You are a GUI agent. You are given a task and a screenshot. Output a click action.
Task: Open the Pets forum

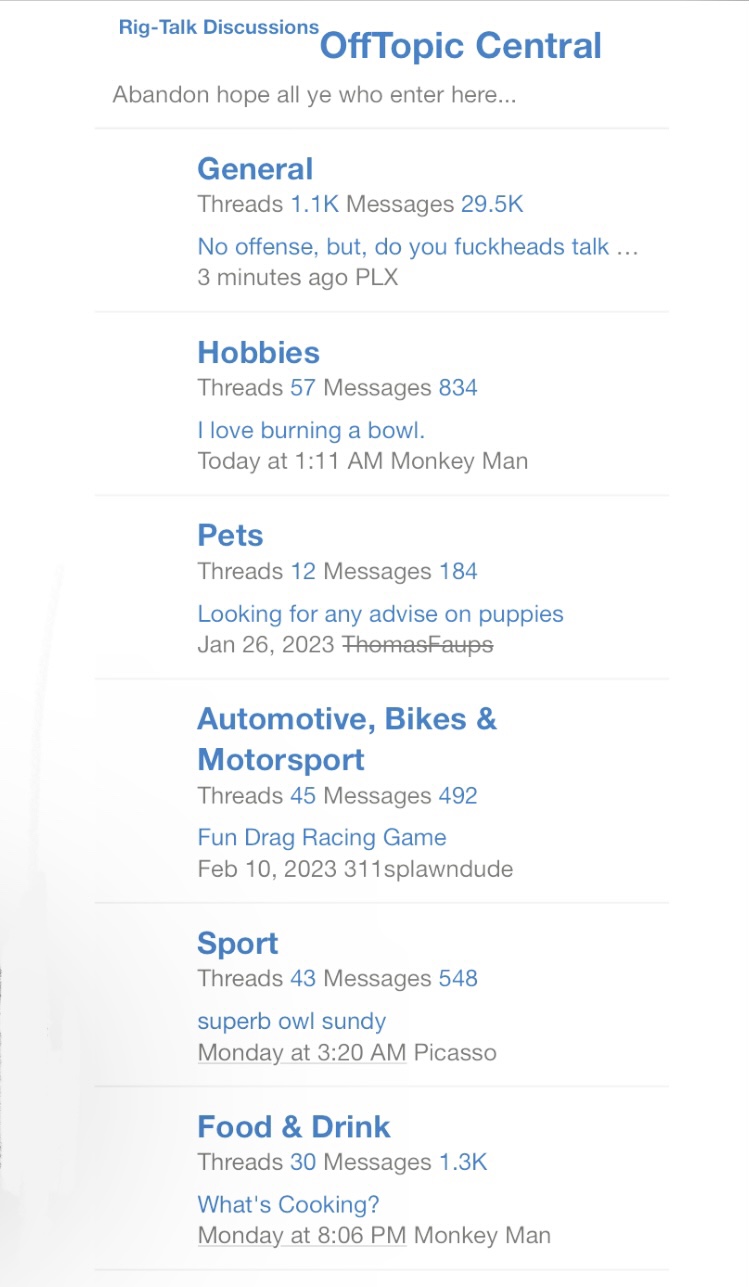230,535
